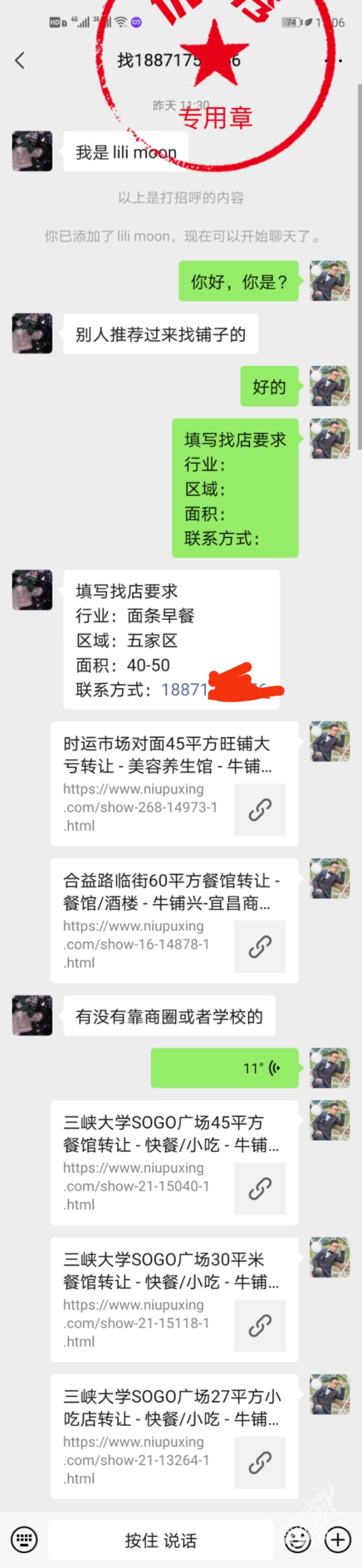Screen dimensions: 362x1568
Task: Open link 时运市场对面45平方旺铺
Action: tap(174, 783)
